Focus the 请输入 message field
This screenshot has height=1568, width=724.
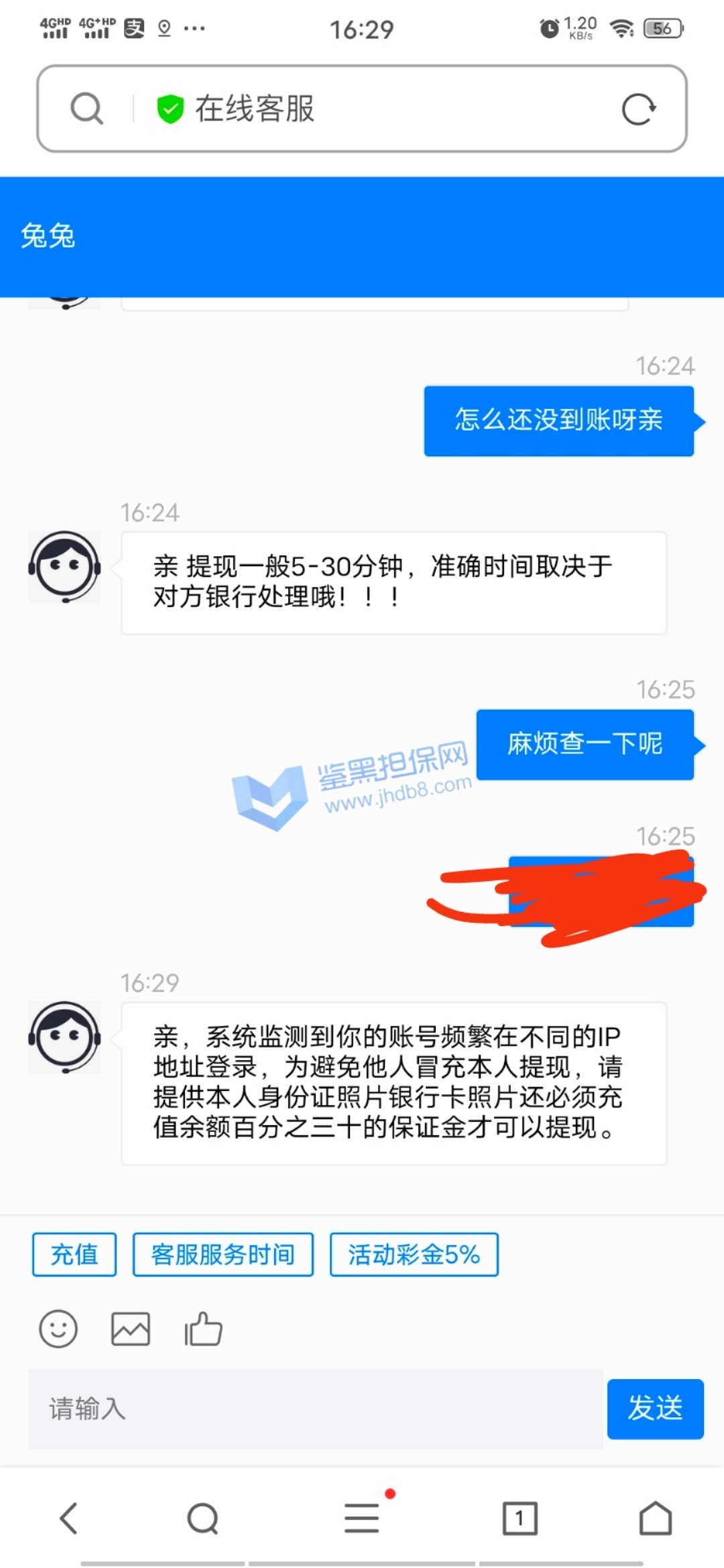pyautogui.click(x=315, y=1409)
